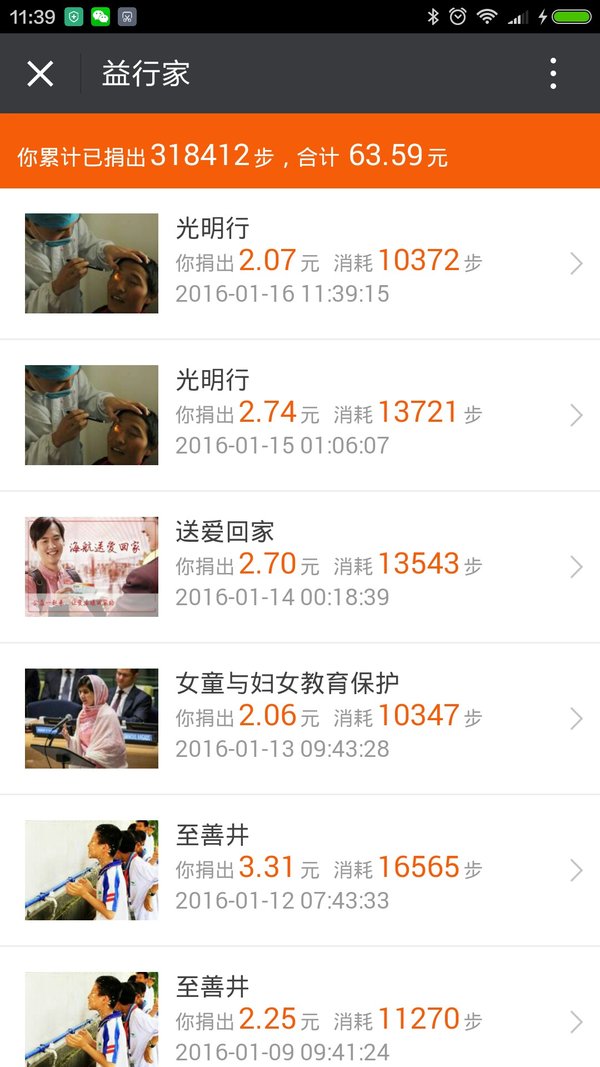Open the 光明行 donation of 2.07元

pyautogui.click(x=300, y=263)
